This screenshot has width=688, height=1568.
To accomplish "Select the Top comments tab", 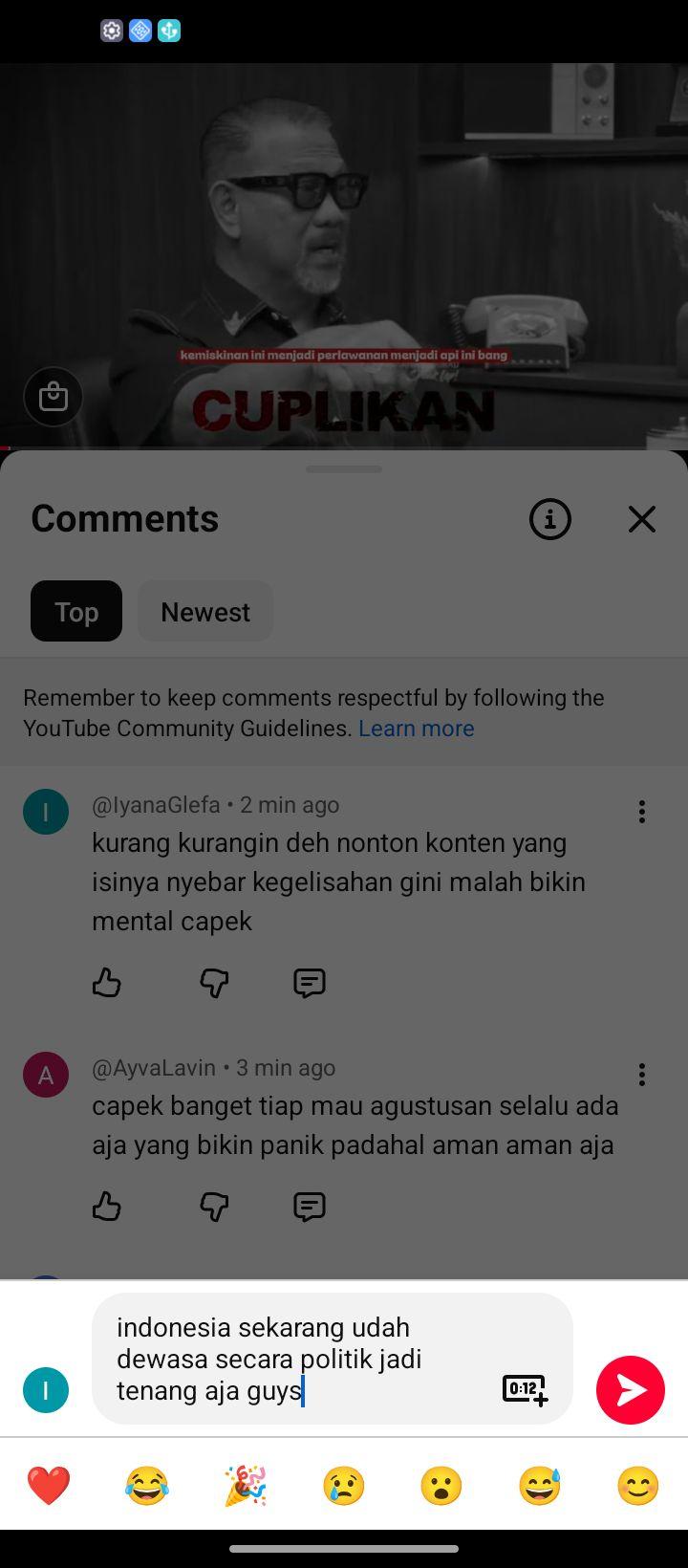I will click(x=76, y=611).
